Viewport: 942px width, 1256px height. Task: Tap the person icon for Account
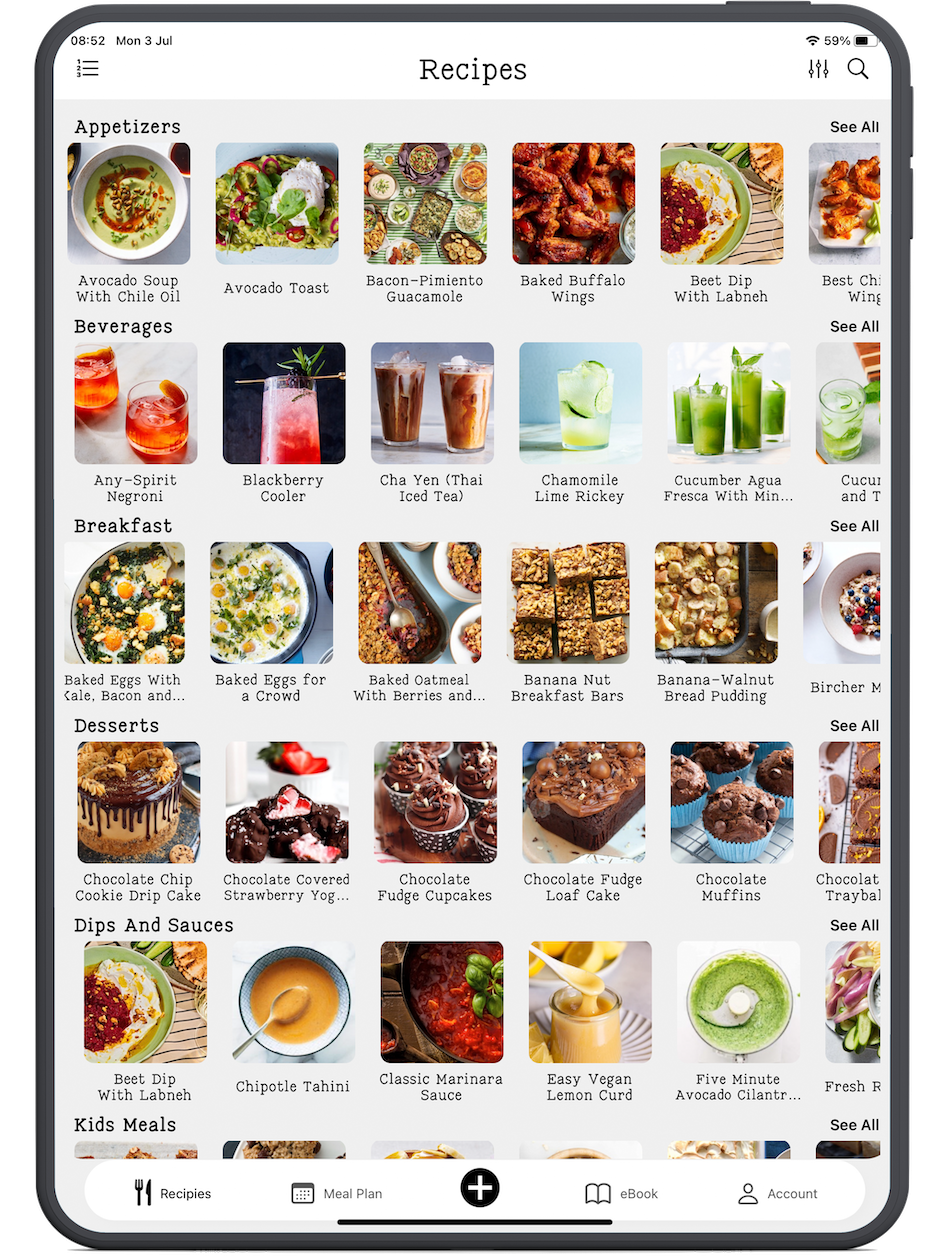(x=748, y=1193)
